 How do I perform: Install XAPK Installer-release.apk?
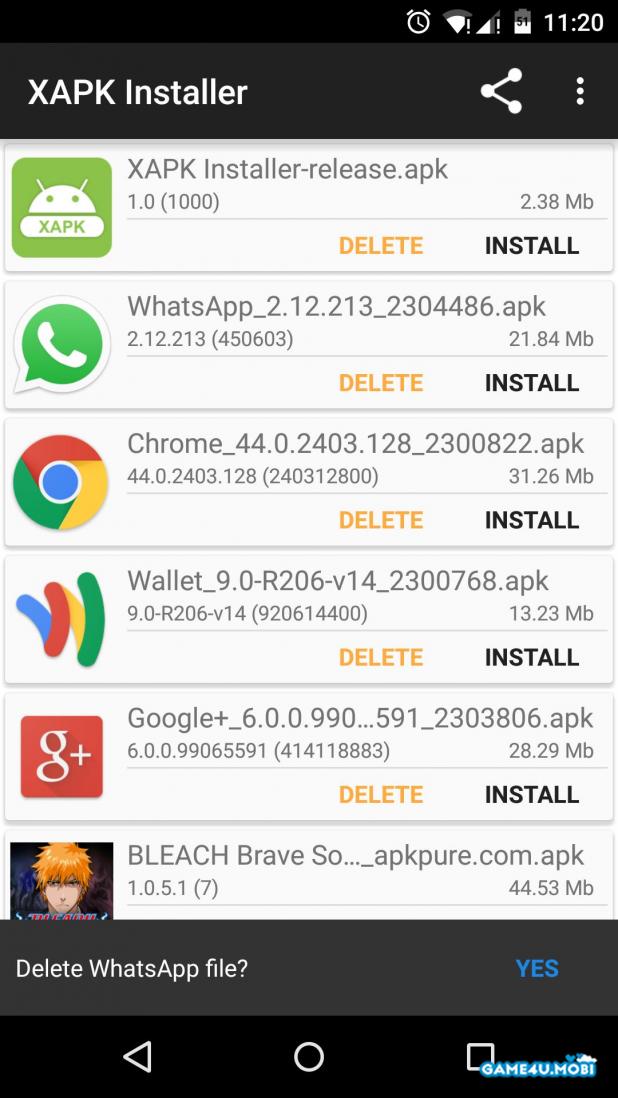(x=531, y=246)
